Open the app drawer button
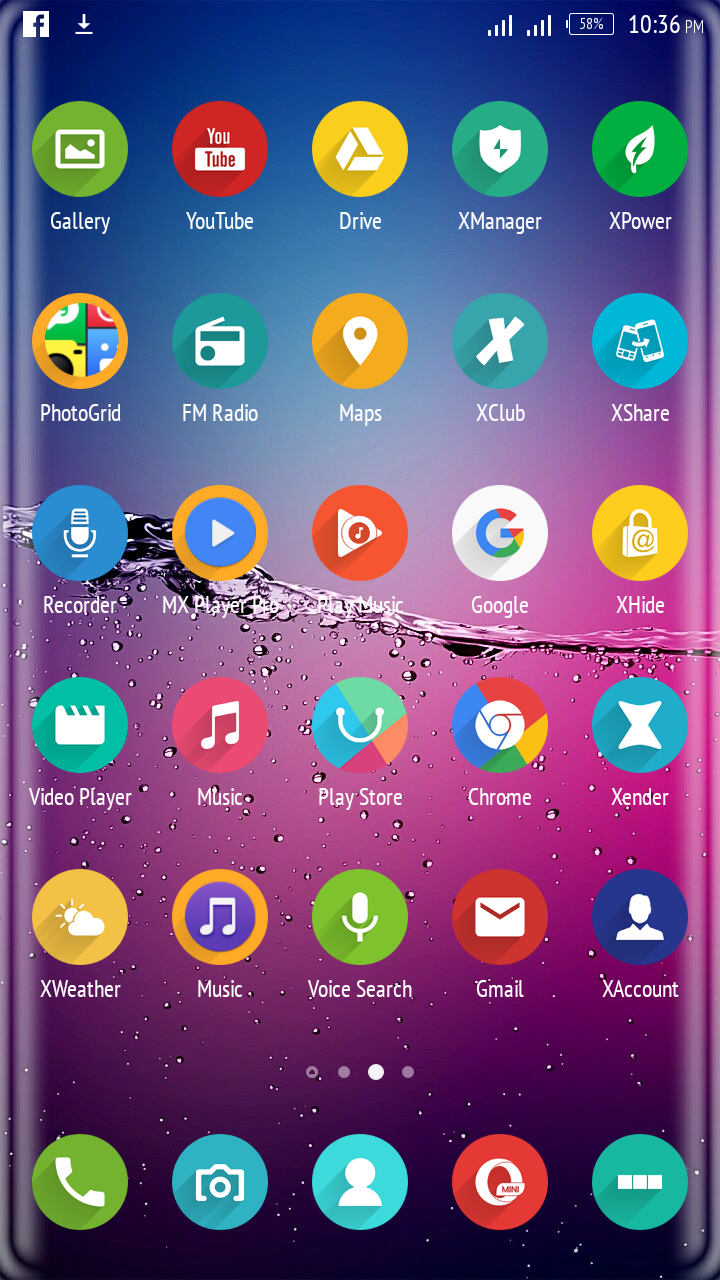720x1280 pixels. coord(640,1182)
